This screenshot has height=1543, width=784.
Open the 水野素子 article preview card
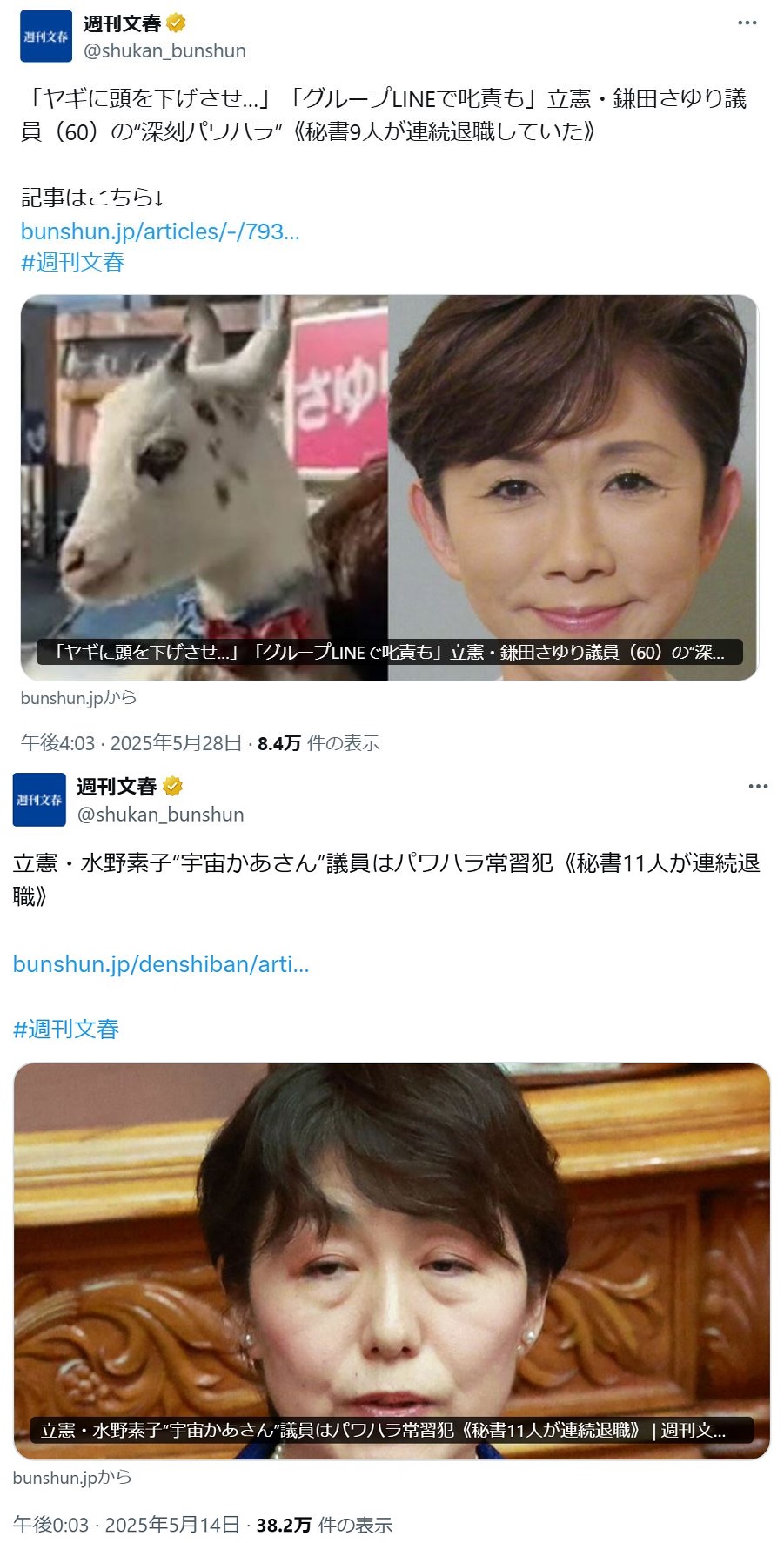392,1262
